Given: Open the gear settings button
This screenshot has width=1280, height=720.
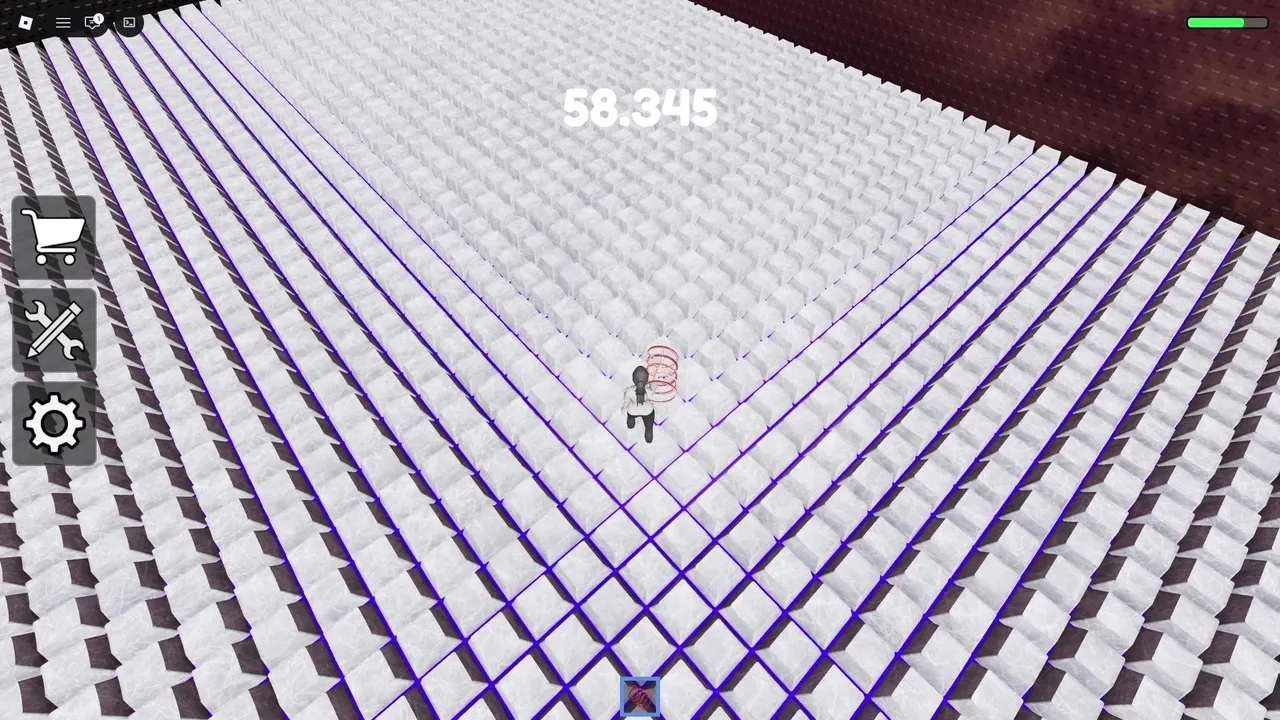Looking at the screenshot, I should (54, 424).
